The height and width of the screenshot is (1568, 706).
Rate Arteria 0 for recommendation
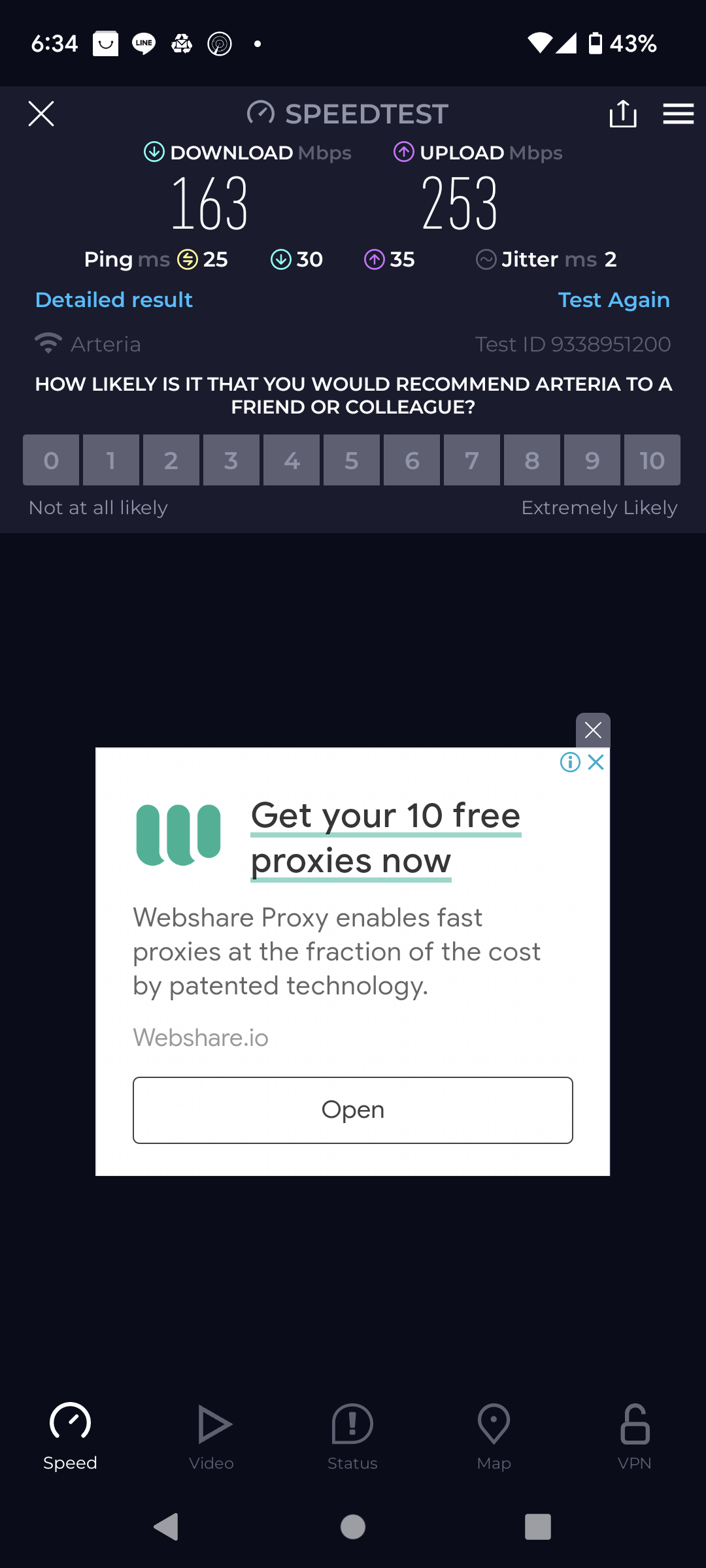click(x=51, y=461)
